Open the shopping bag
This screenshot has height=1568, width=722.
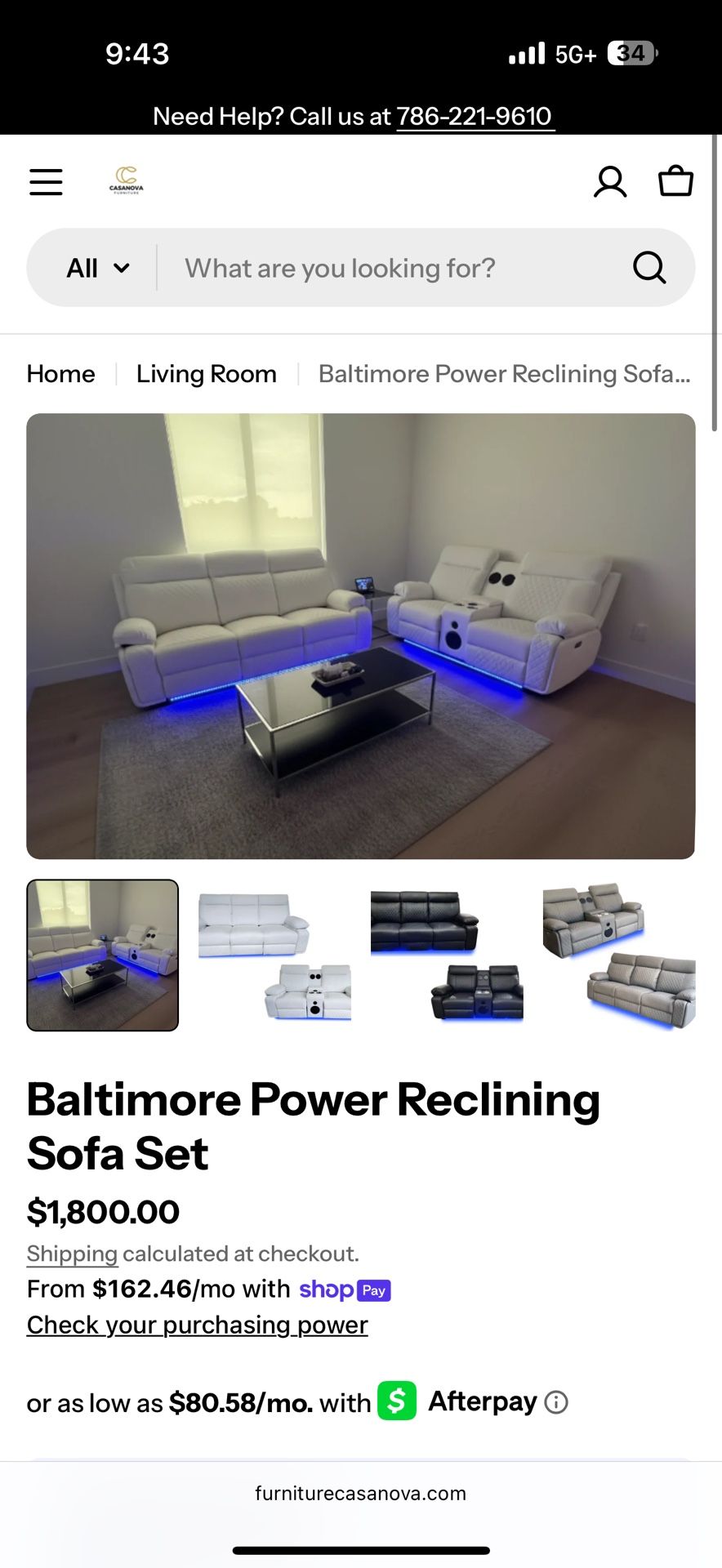tap(676, 180)
